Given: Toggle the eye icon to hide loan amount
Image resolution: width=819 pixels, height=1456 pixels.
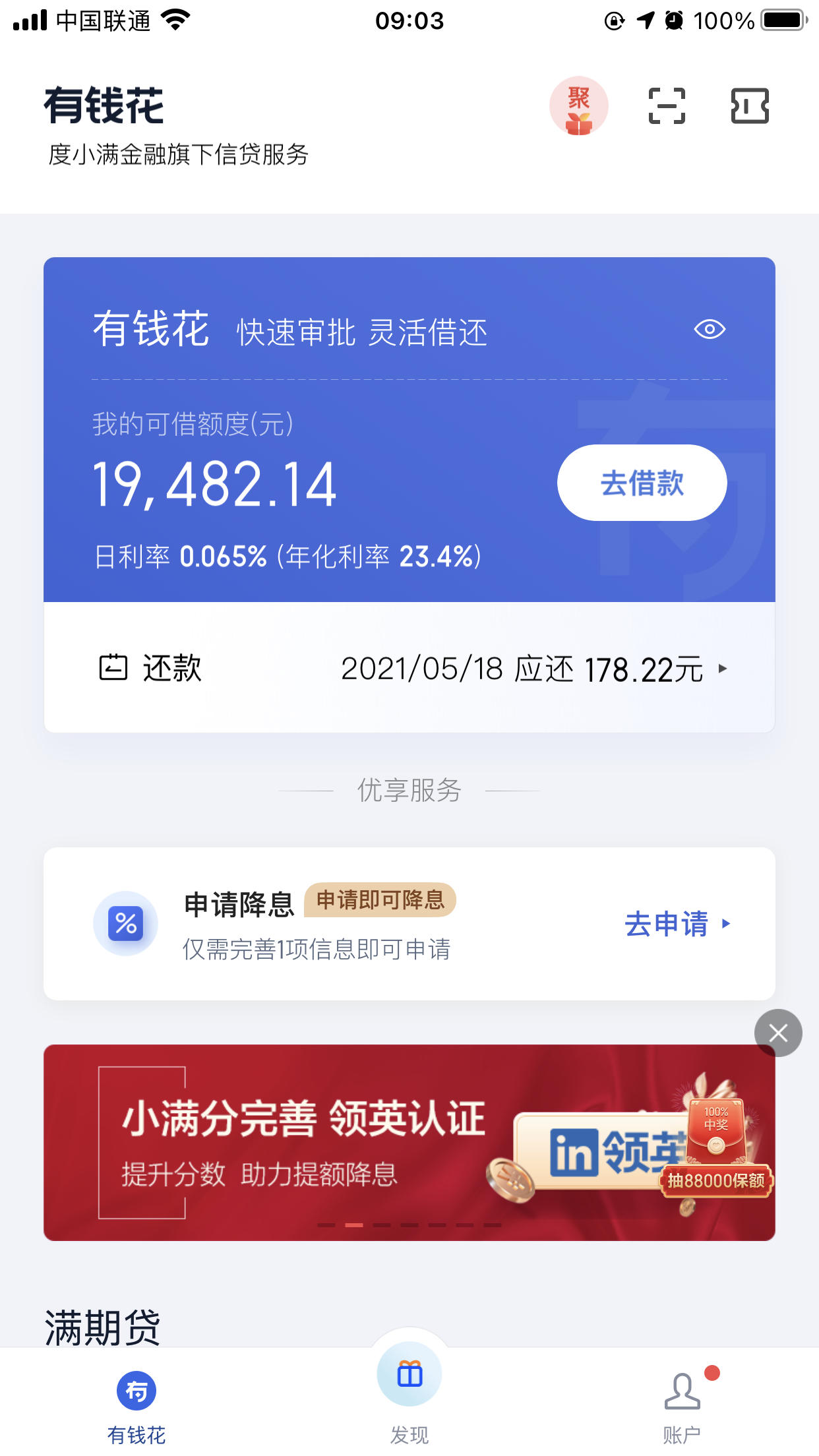Looking at the screenshot, I should [709, 330].
